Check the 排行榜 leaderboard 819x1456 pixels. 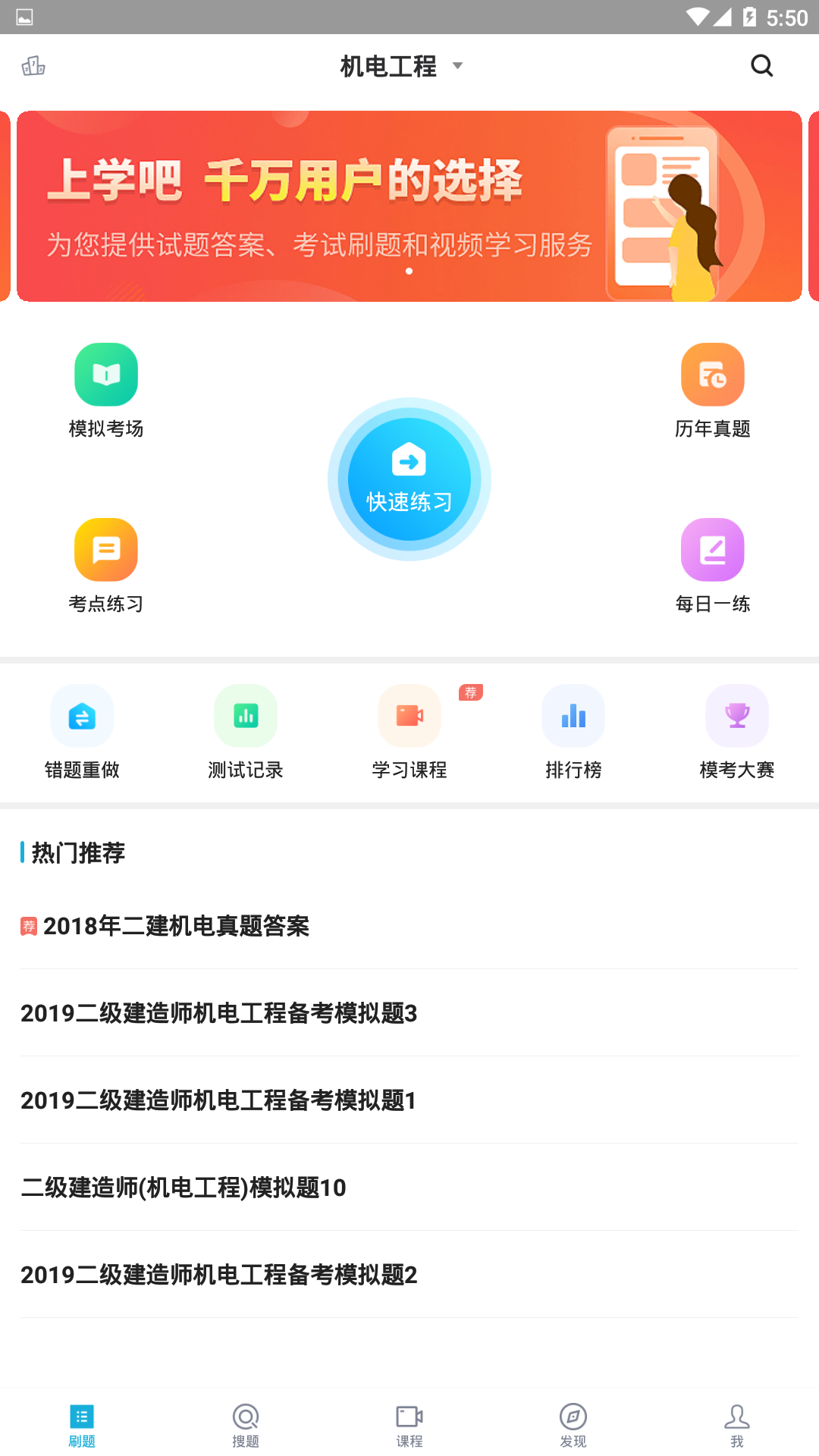click(573, 730)
